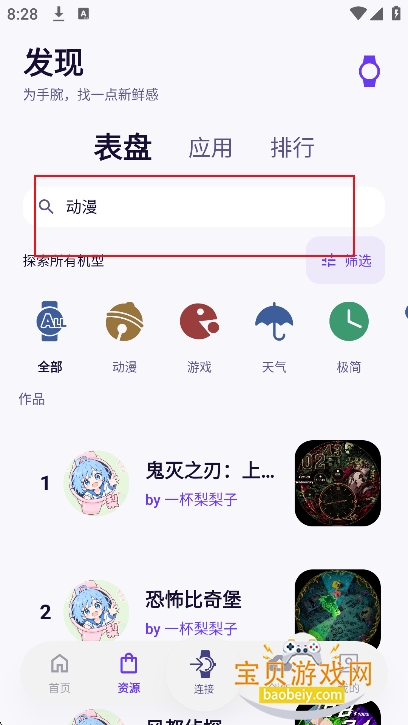Tap the 资源 bottom tab

(x=129, y=673)
